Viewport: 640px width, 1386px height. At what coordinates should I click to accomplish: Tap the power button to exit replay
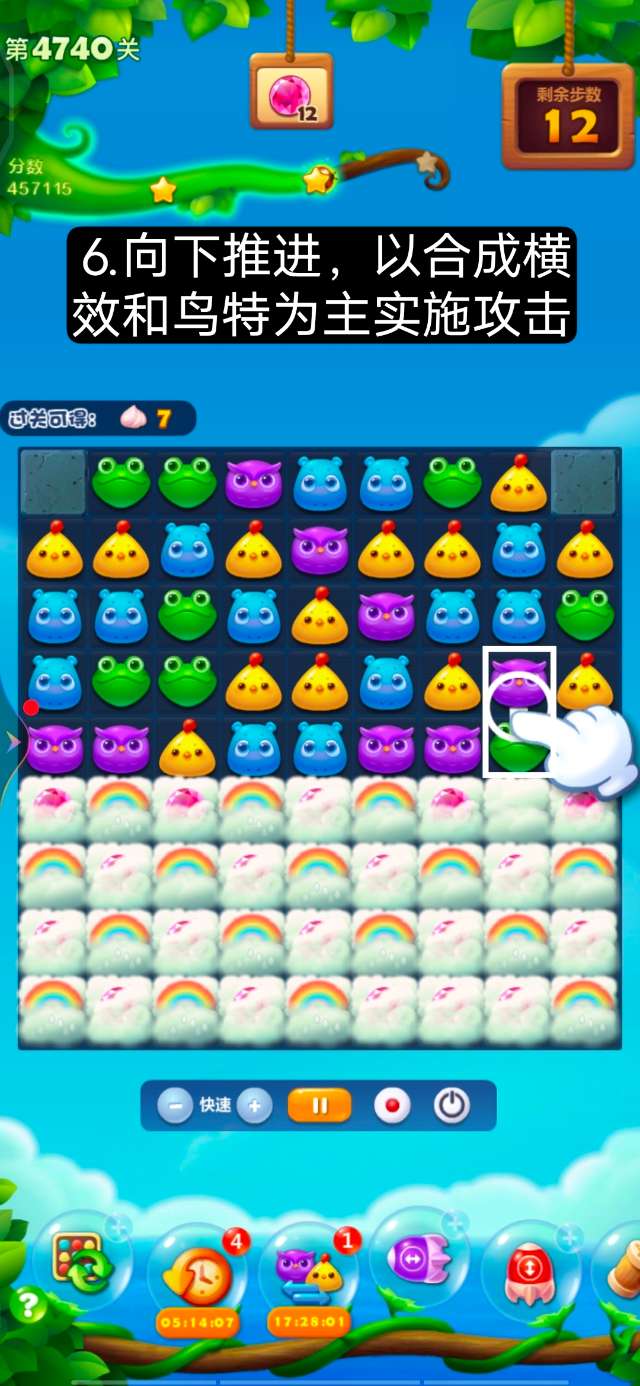coord(452,1106)
